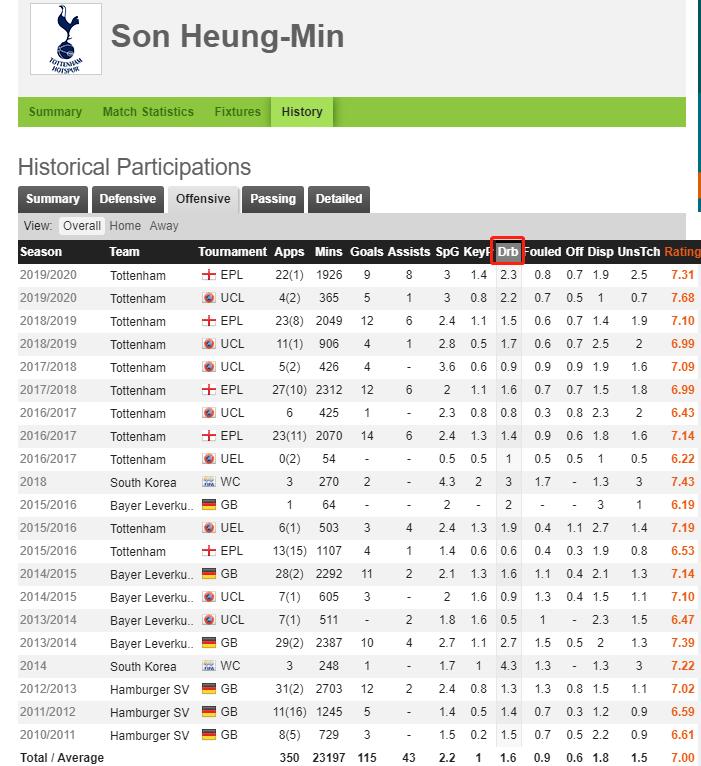Filter the view to Home matches
Viewport: 701px width, 766px height.
125,226
